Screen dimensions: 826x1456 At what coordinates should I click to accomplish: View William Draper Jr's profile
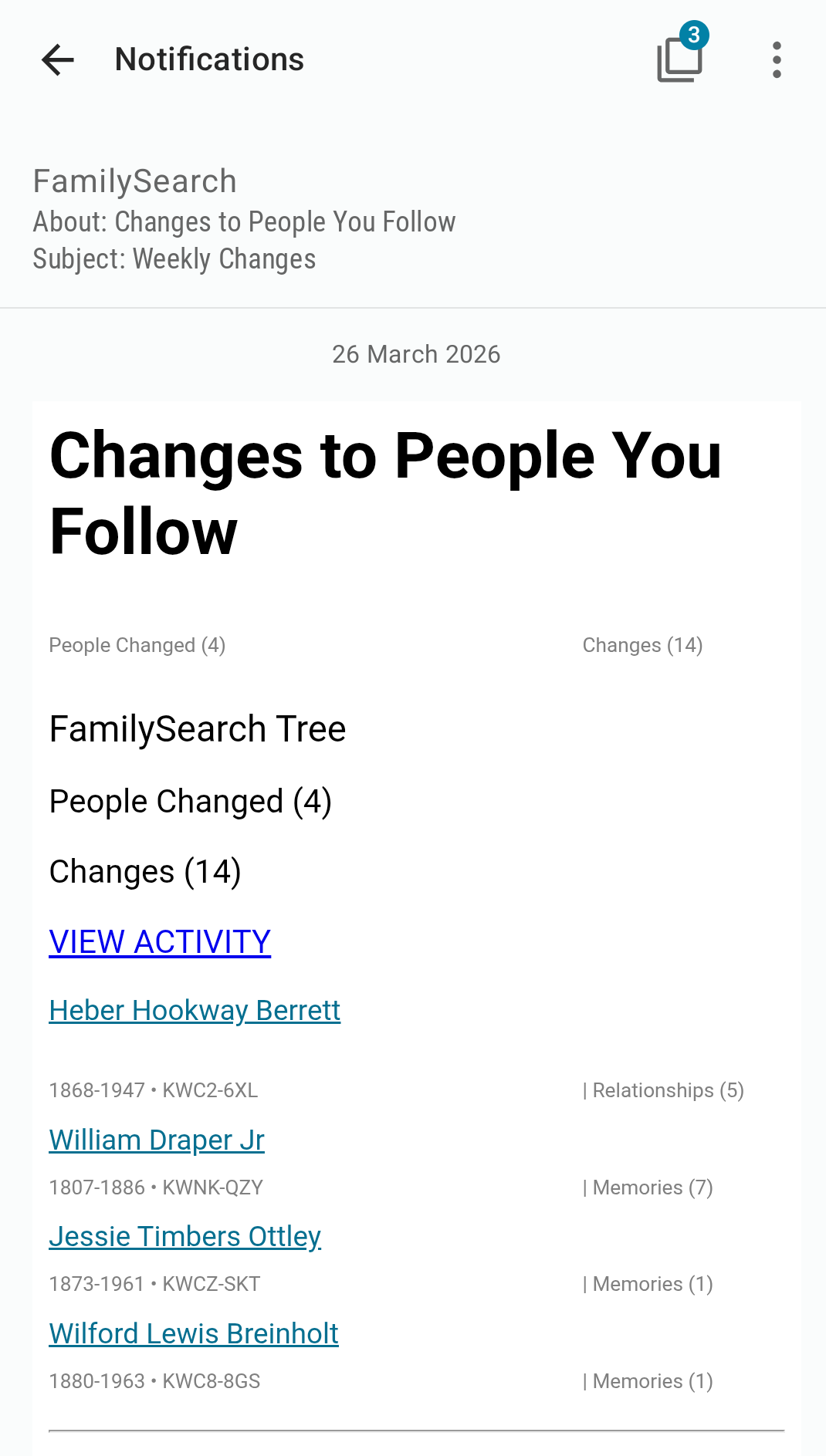tap(157, 1140)
